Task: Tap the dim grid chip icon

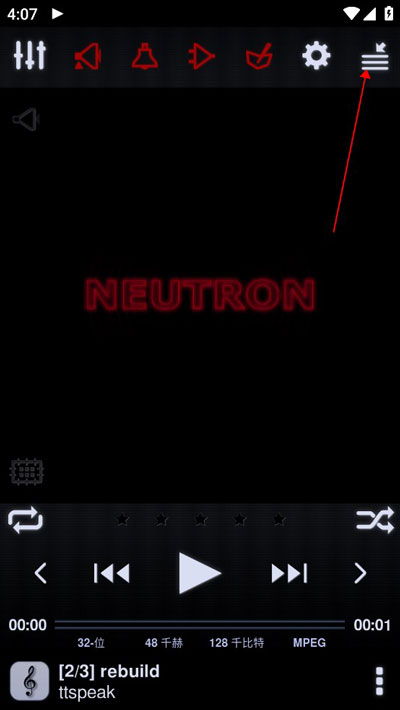Action: point(27,472)
